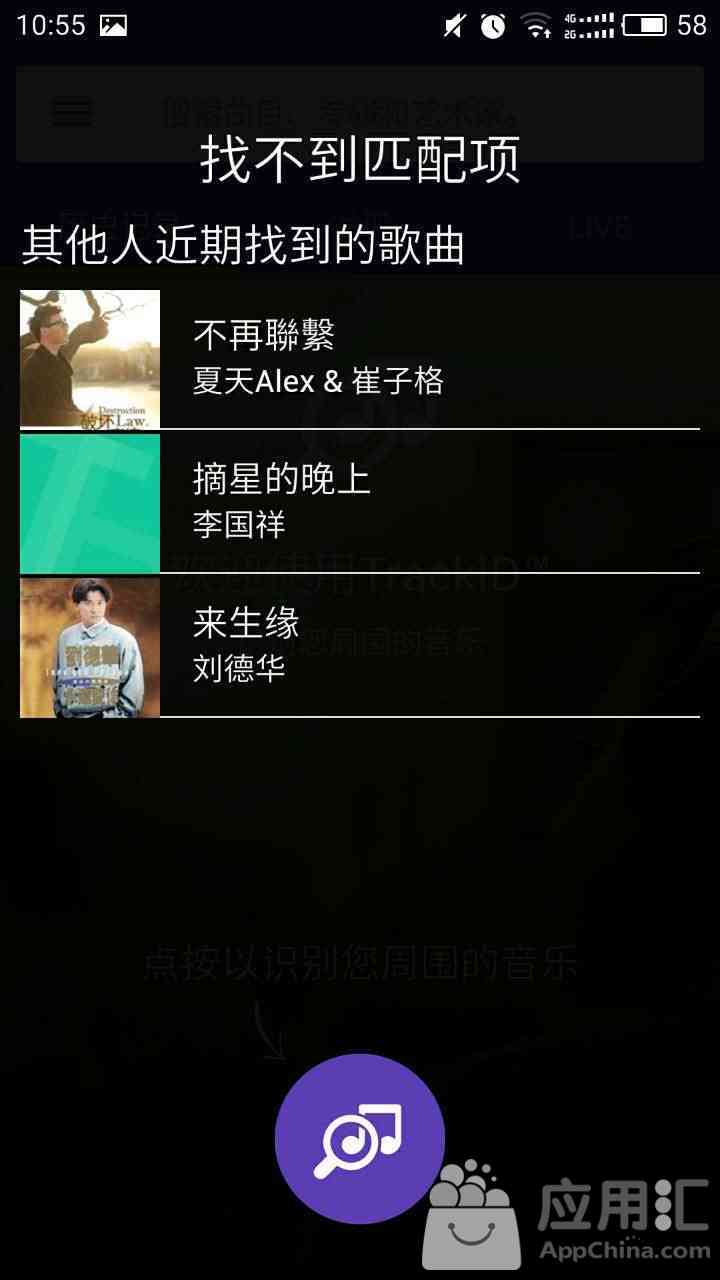Open the song 摘星的晚上 by 李国祥

tap(360, 502)
